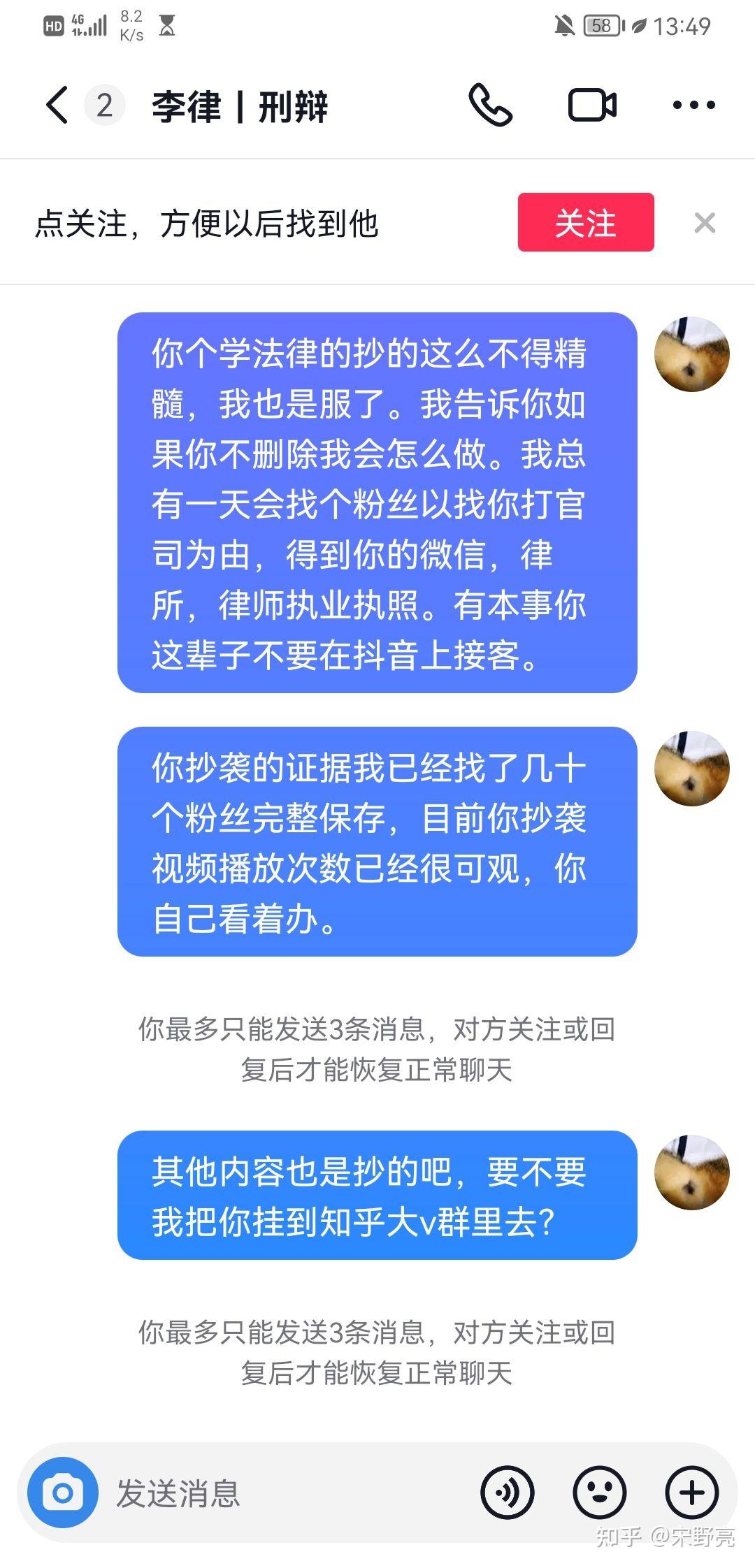Focus the 发送消息 text field
This screenshot has height=1568, width=755.
point(280,1493)
